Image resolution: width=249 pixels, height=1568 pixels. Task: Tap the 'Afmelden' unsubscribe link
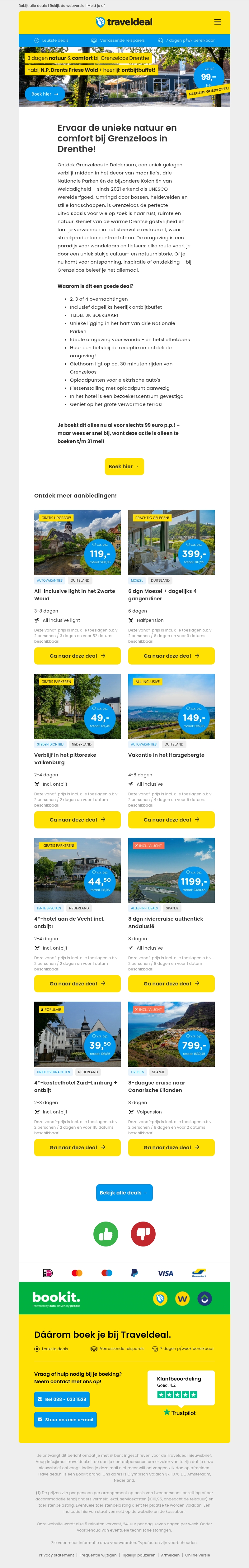click(x=170, y=1555)
